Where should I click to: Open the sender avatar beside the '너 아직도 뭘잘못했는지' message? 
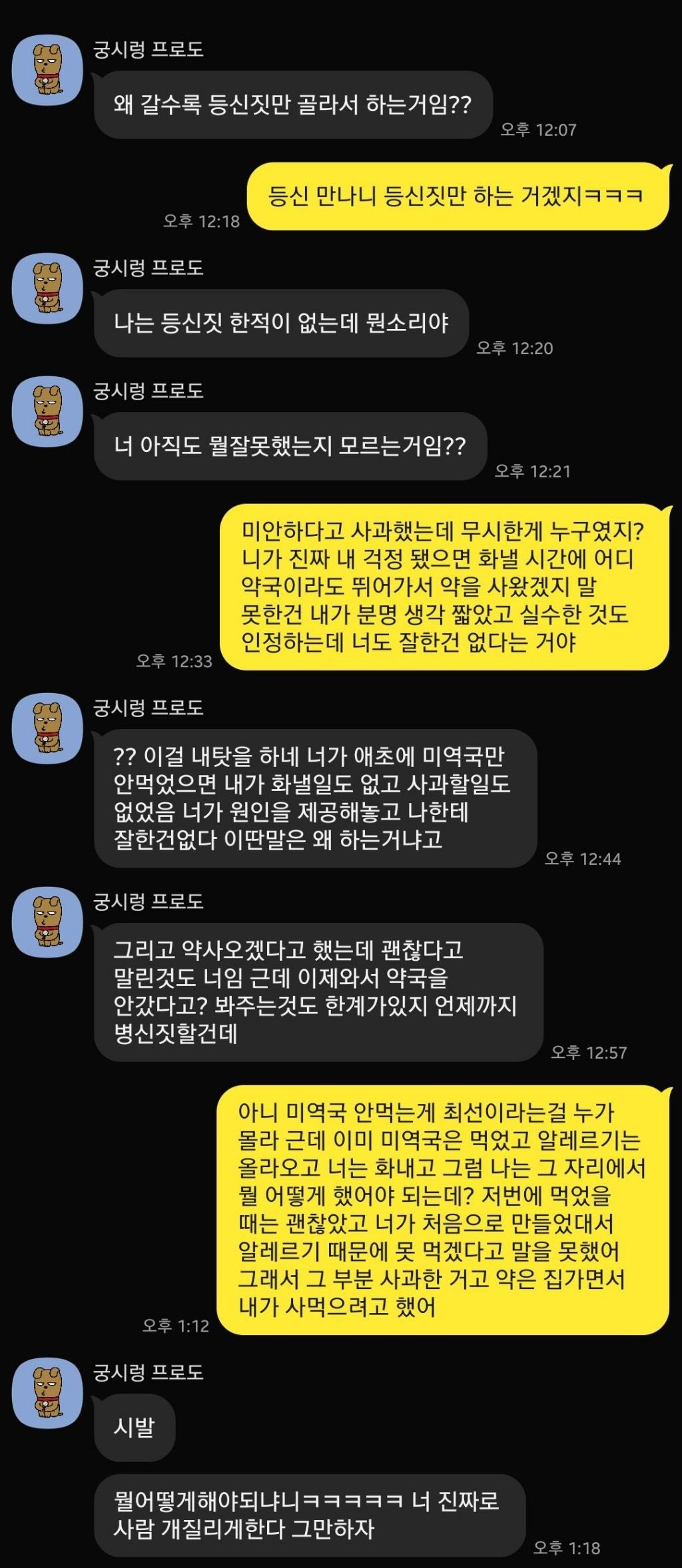pos(47,411)
